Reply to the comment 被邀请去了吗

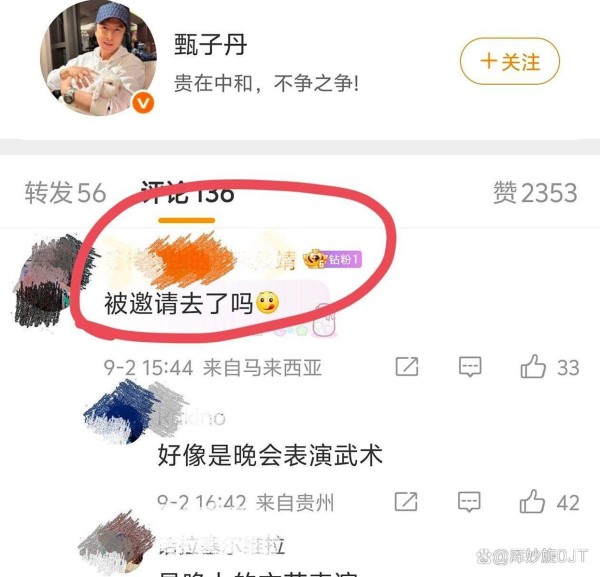click(470, 367)
